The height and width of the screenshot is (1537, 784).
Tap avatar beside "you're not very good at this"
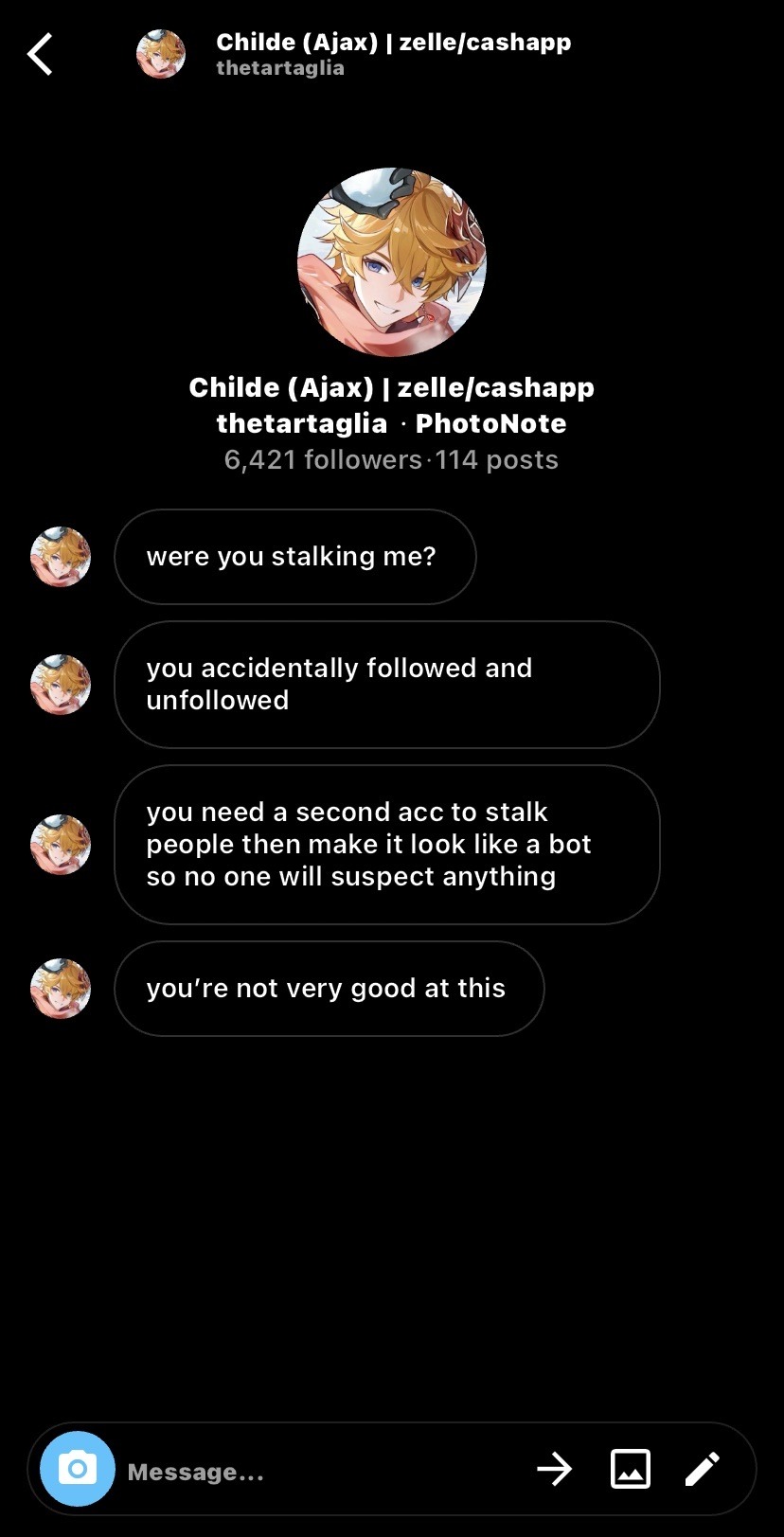click(x=61, y=988)
